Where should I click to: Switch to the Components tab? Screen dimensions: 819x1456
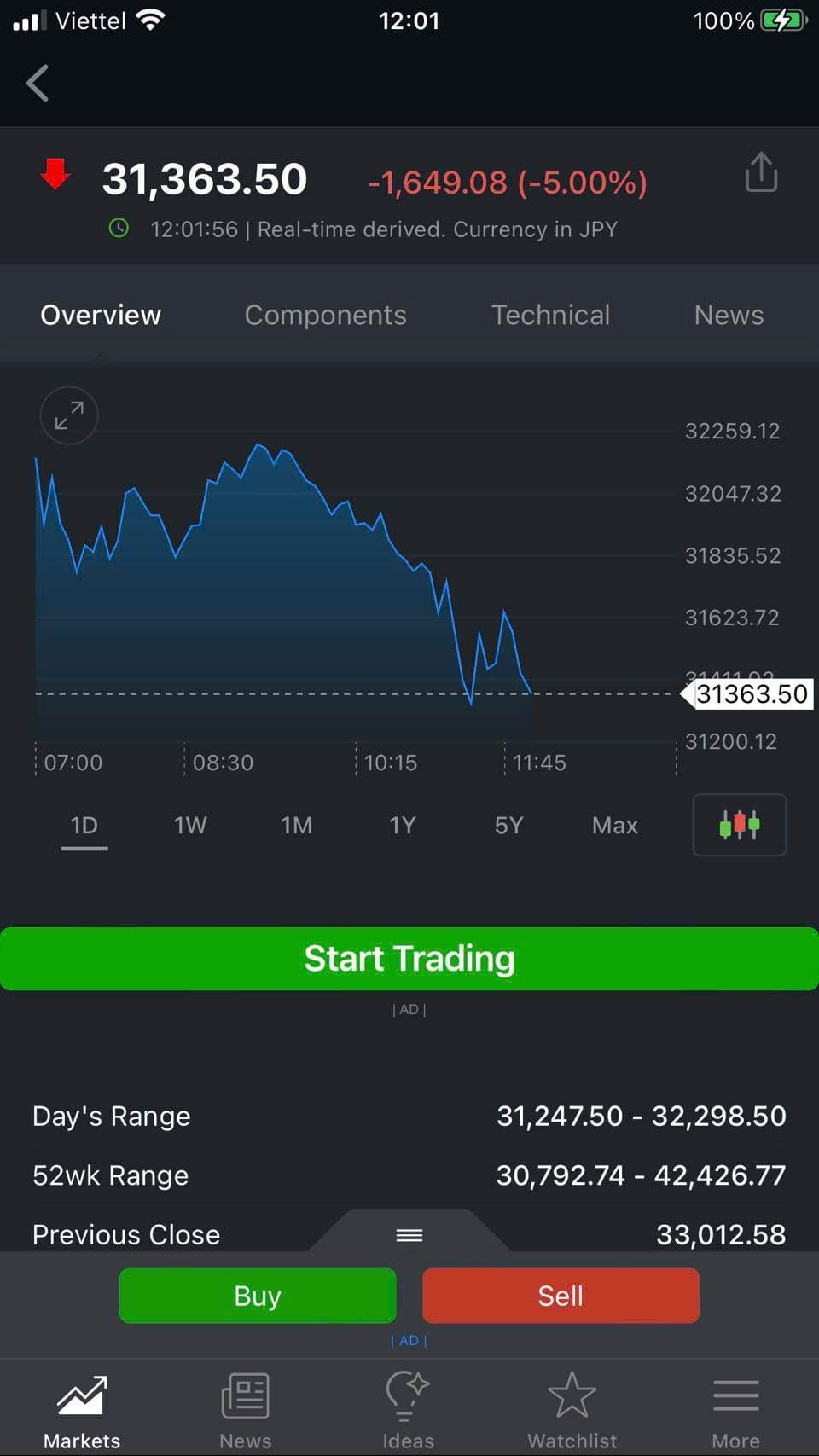click(x=325, y=315)
